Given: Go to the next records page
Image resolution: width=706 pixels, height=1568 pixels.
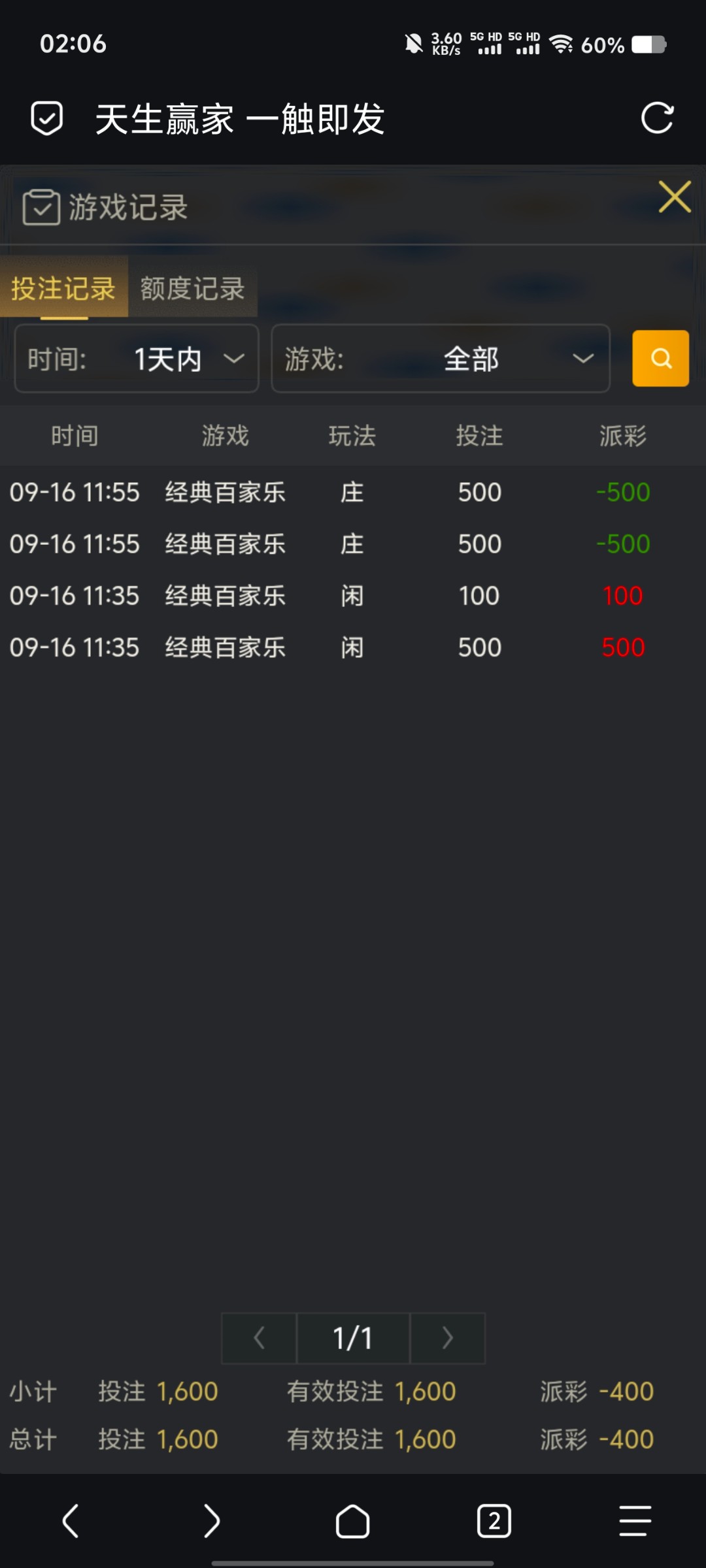Looking at the screenshot, I should tap(448, 1338).
